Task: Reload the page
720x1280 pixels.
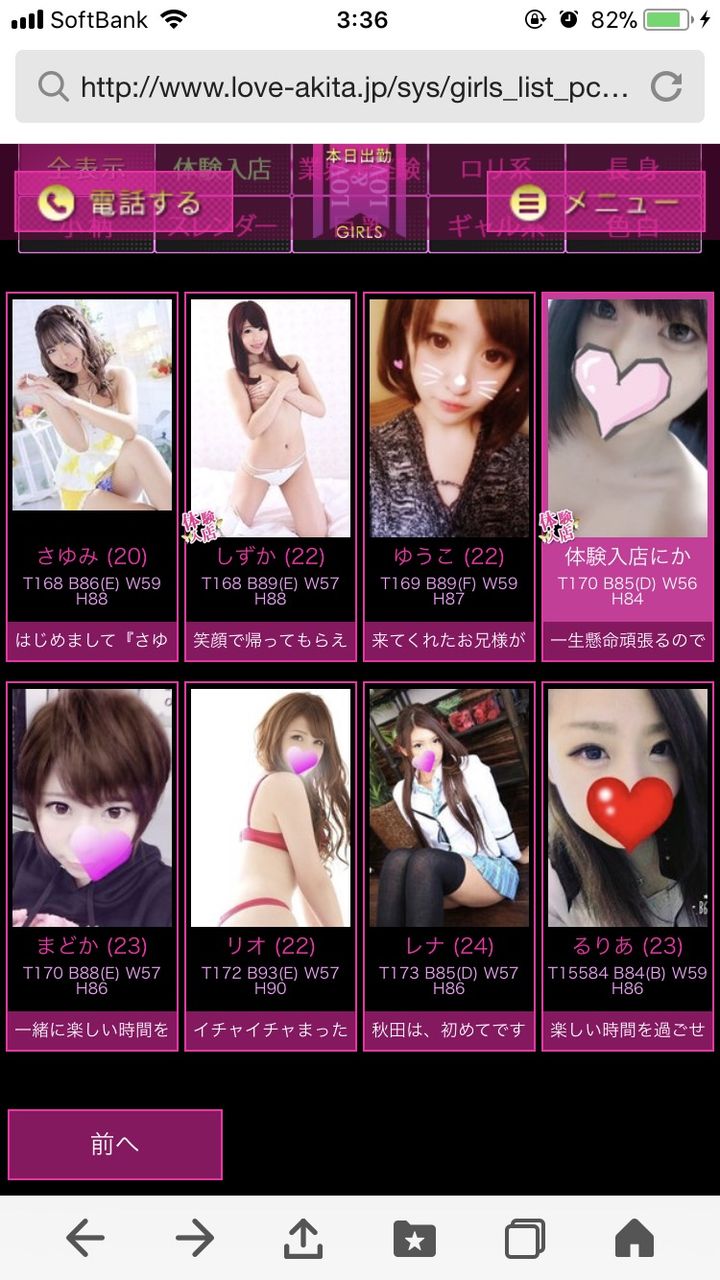Action: point(666,87)
